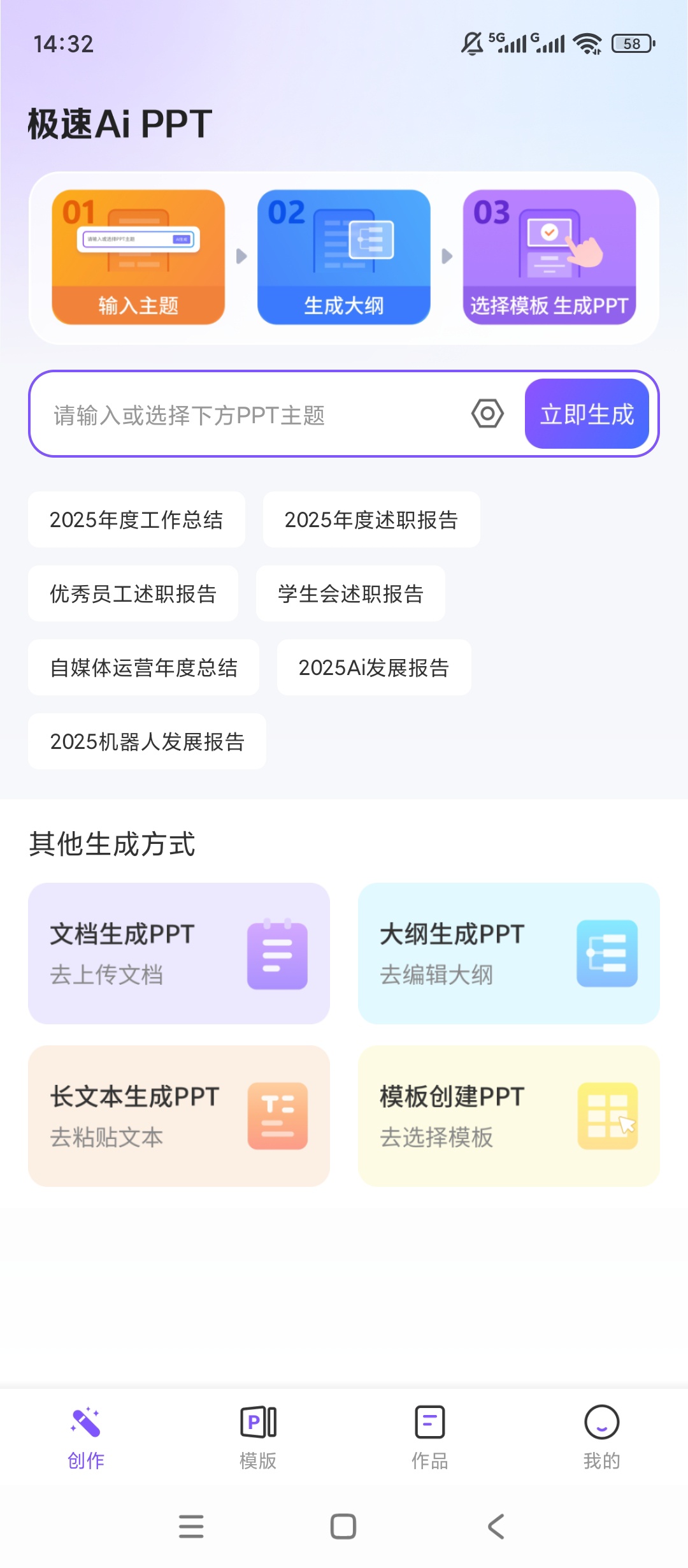Go to the 我的 tab
688x1568 pixels.
pos(602,1439)
